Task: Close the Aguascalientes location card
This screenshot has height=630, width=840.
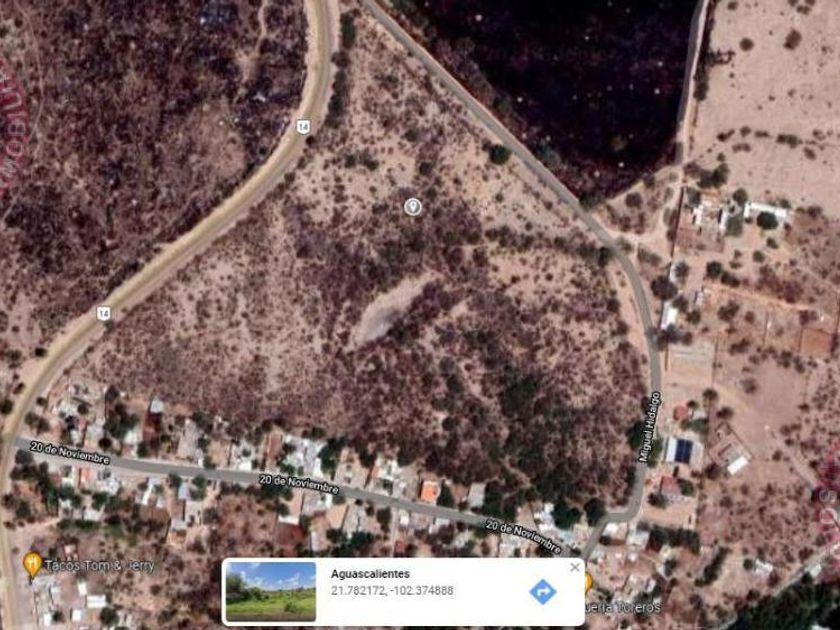Action: [x=575, y=567]
